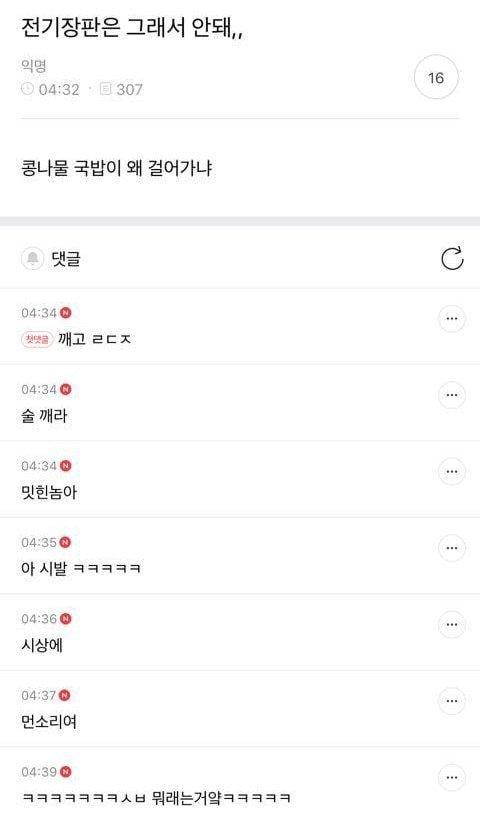
Task: Open options for the comment '술 깨라'
Action: click(x=451, y=395)
